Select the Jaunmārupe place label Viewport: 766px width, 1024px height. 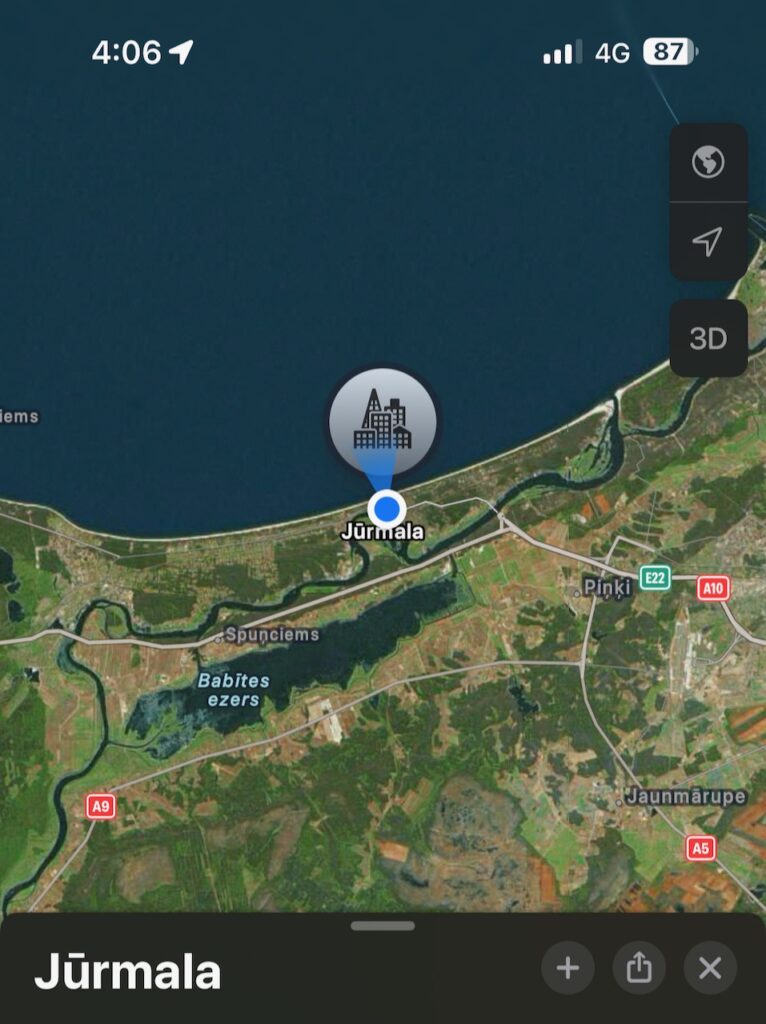pyautogui.click(x=684, y=797)
